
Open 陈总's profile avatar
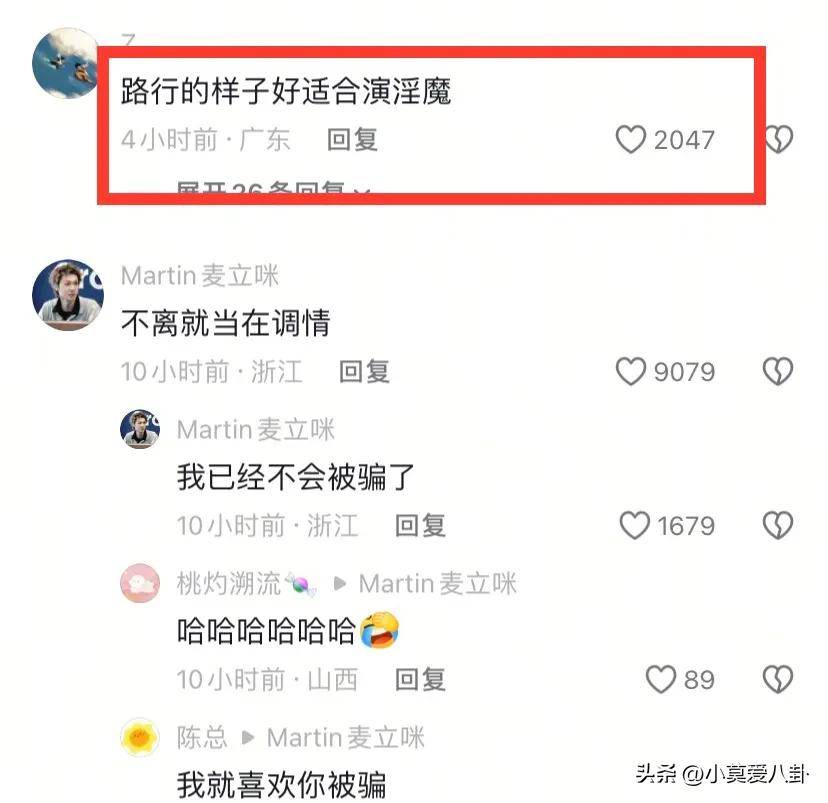pyautogui.click(x=140, y=738)
